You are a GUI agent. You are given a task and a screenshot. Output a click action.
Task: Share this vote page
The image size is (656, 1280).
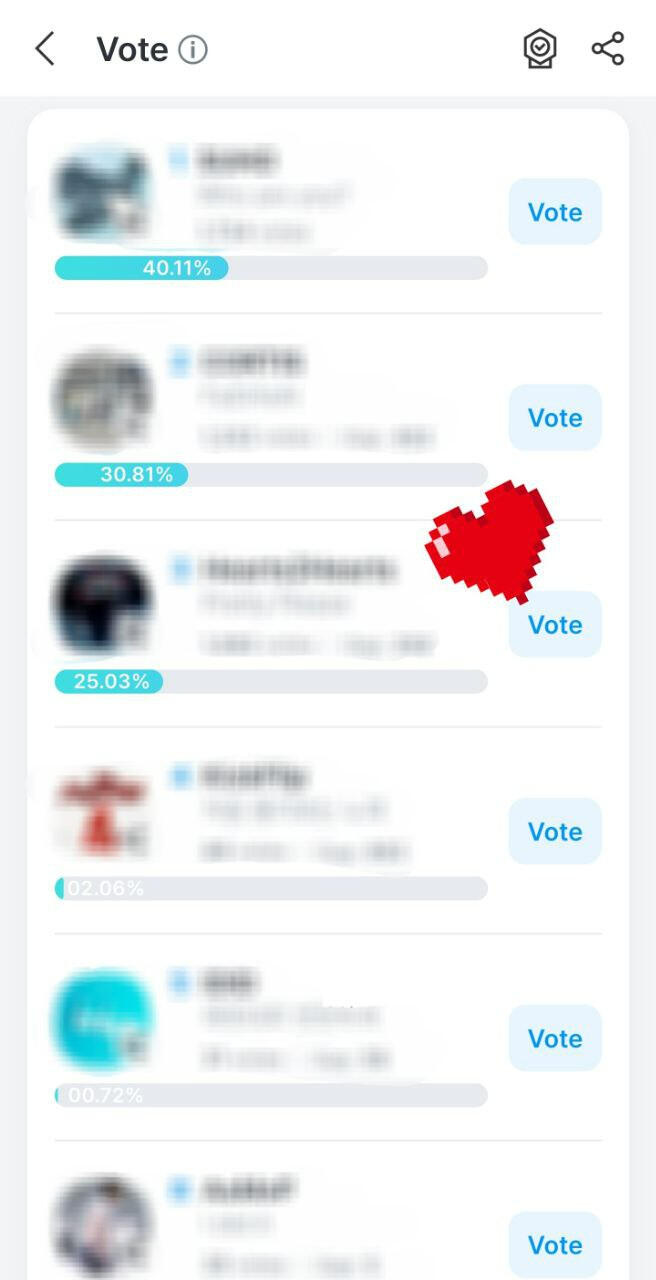[607, 48]
